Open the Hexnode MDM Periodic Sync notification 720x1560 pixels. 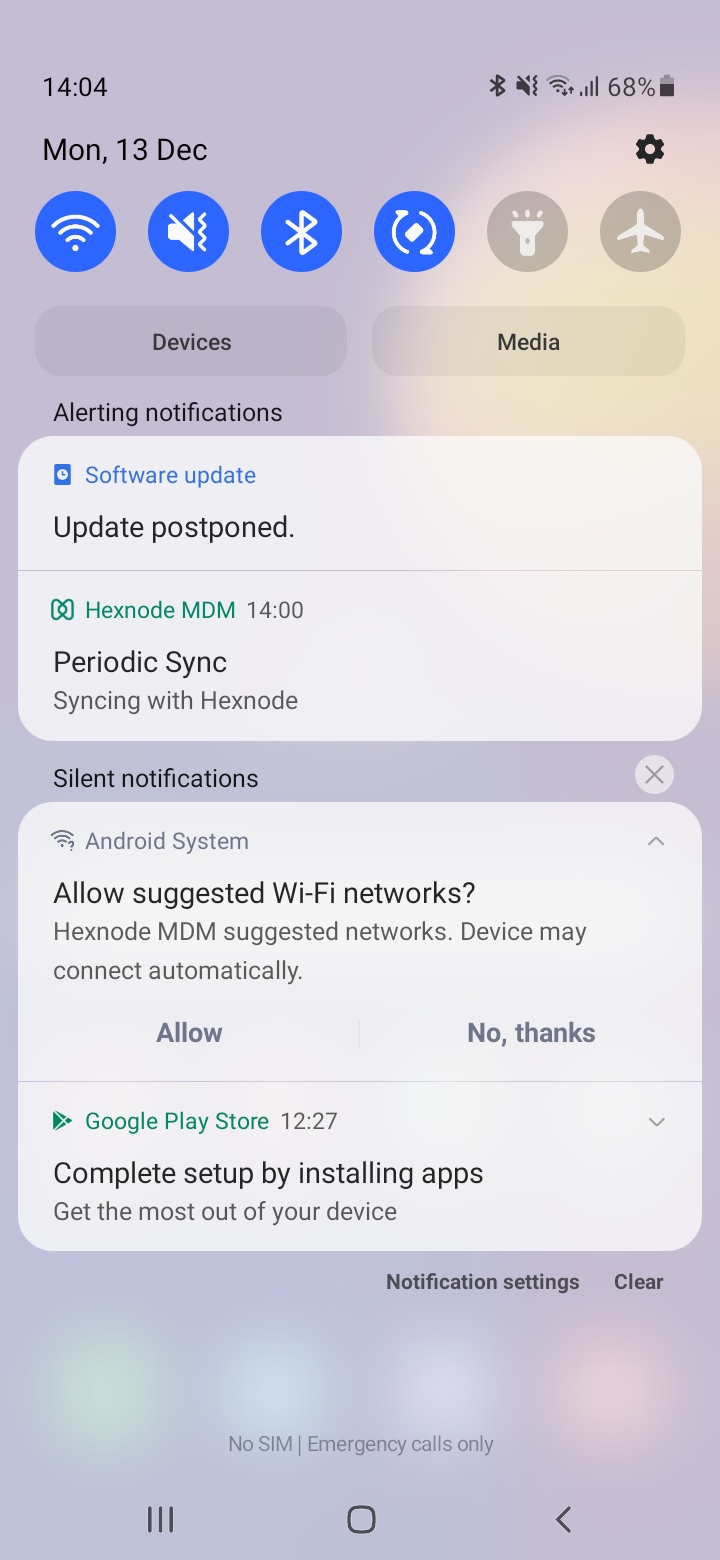tap(360, 656)
